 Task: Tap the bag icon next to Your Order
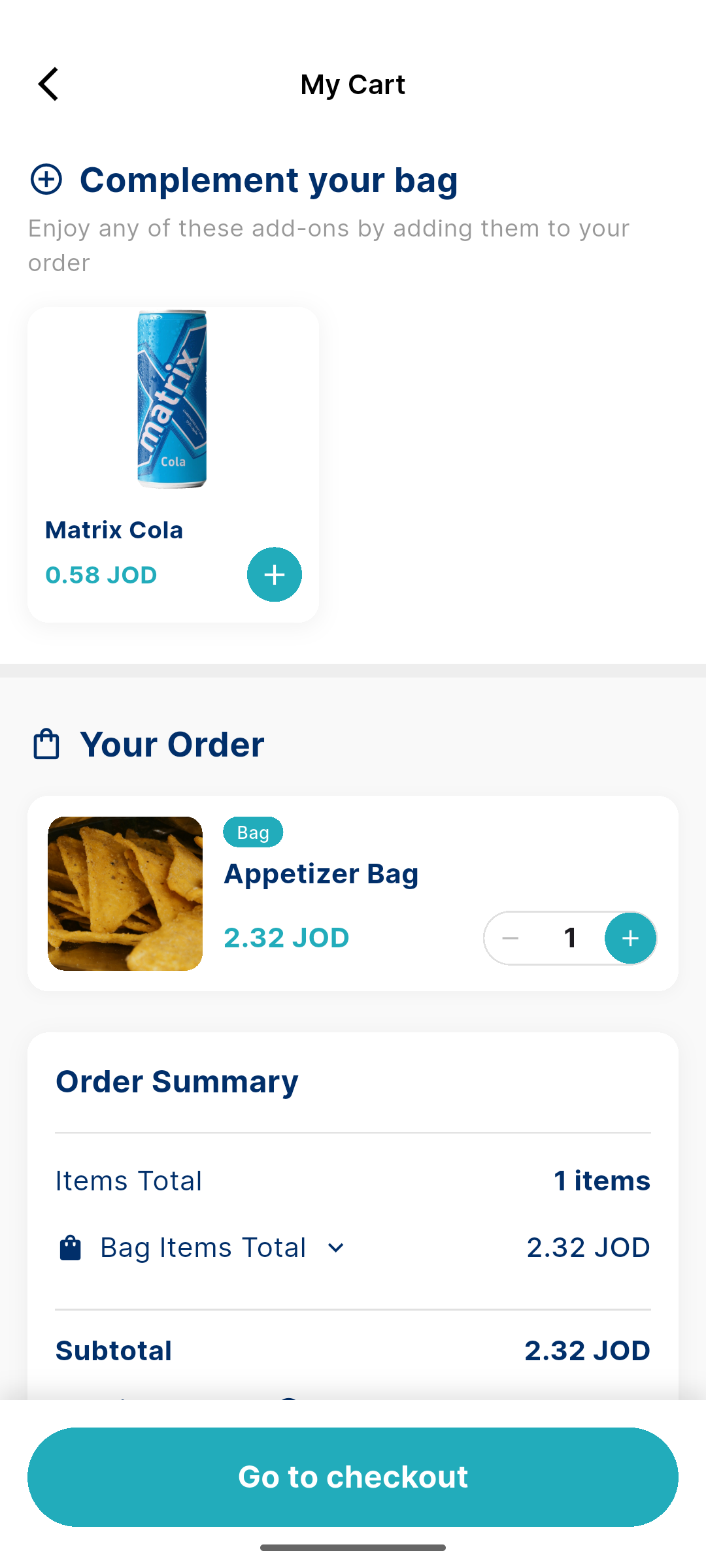click(x=46, y=743)
